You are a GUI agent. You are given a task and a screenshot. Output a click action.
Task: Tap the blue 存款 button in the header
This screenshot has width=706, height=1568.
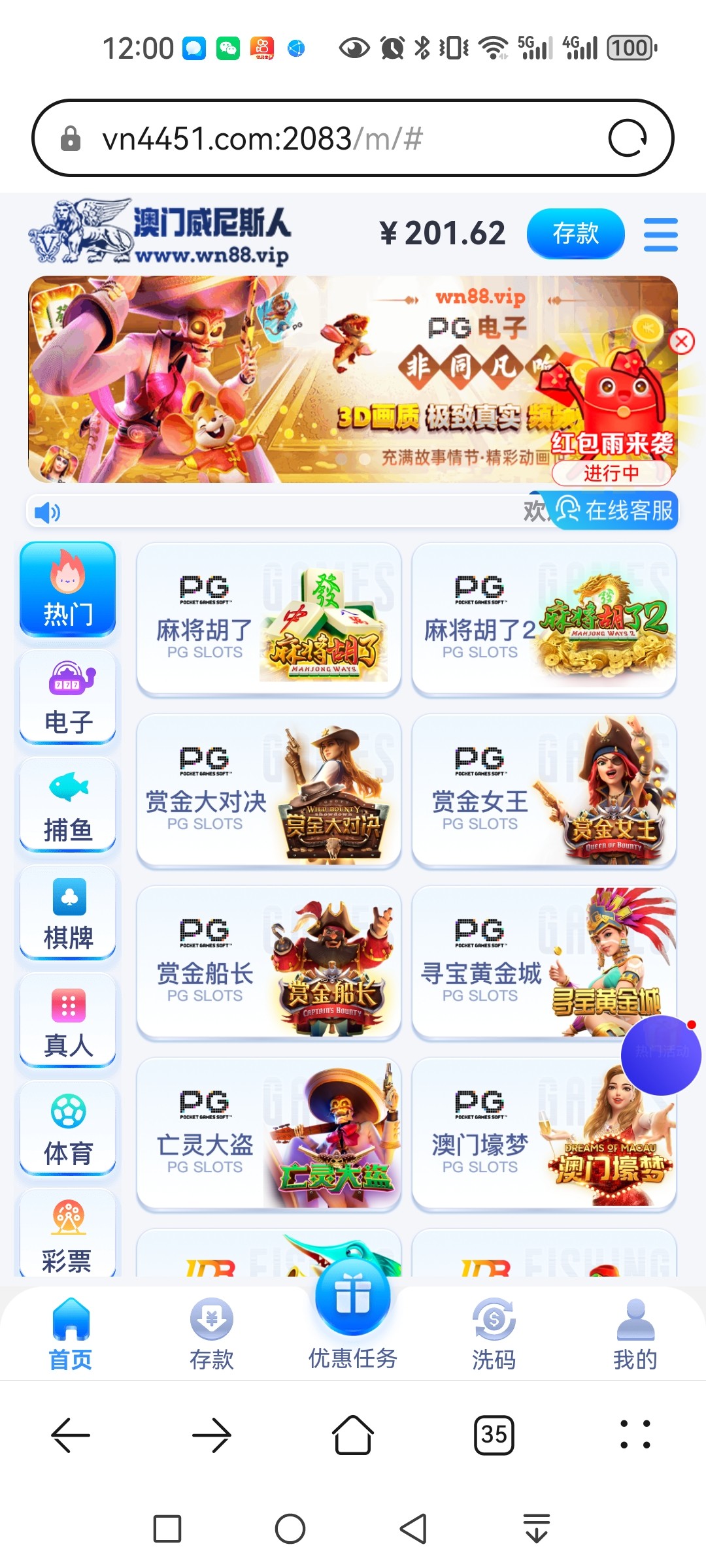tap(575, 233)
